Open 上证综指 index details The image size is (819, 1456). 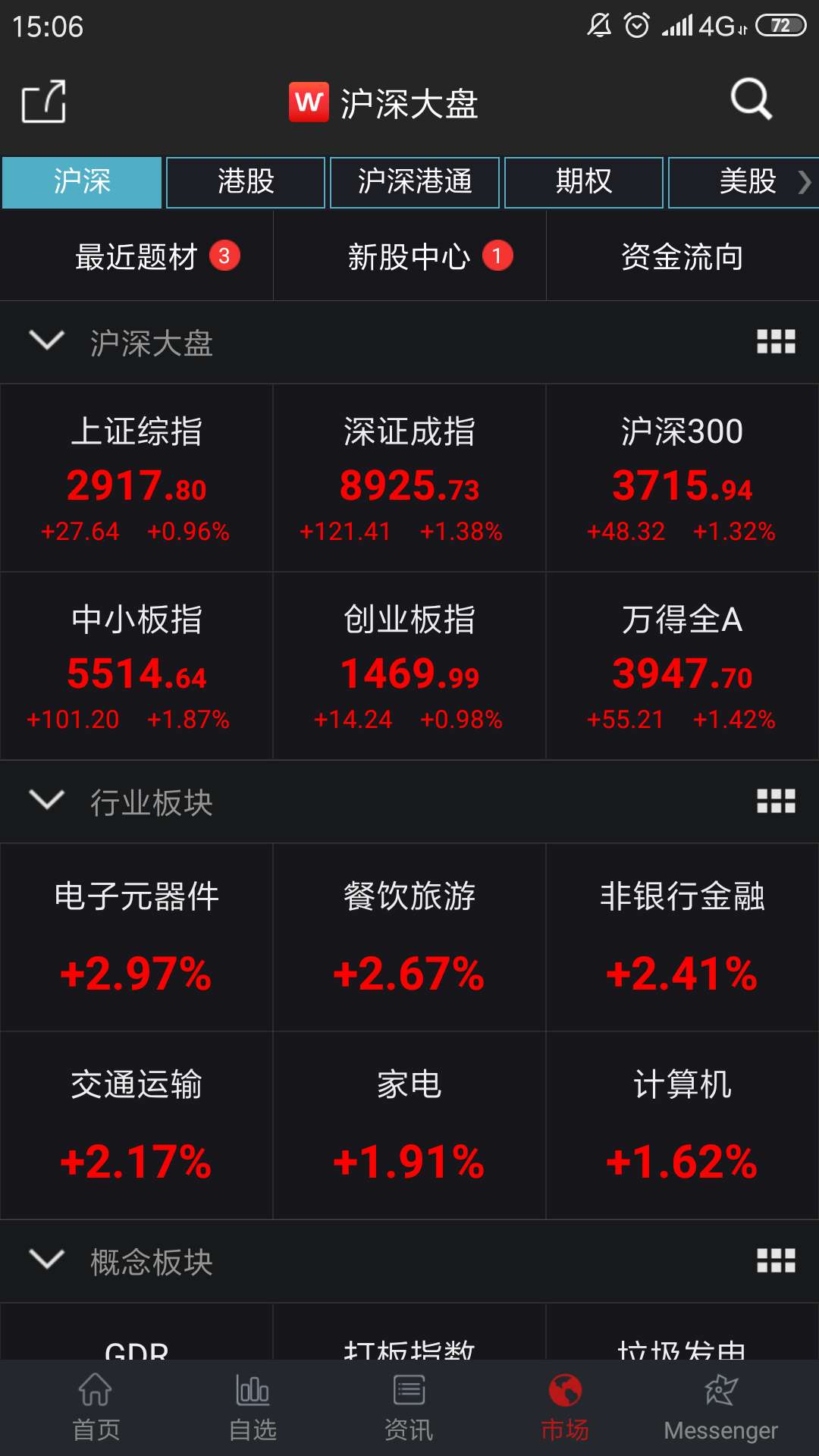click(x=136, y=478)
